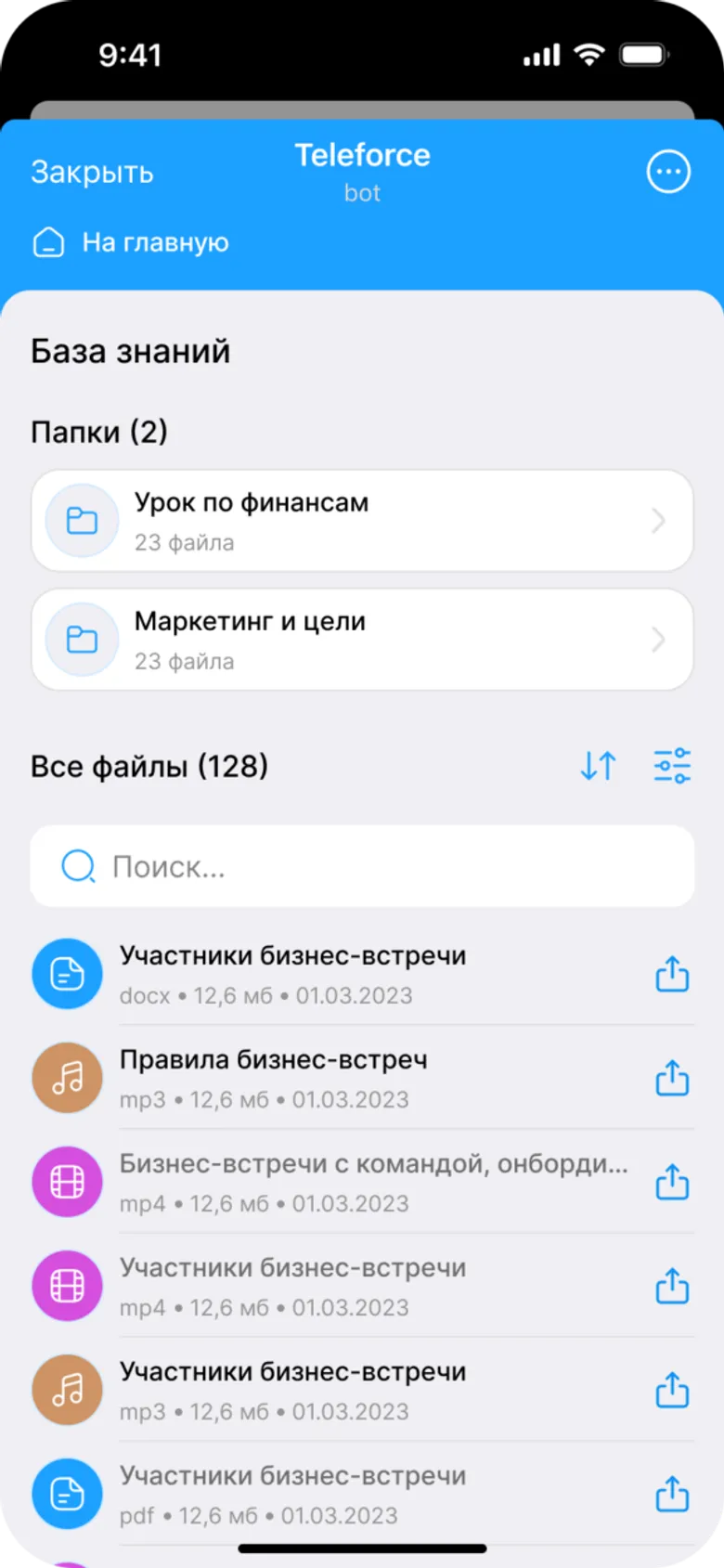724x1568 pixels.
Task: Open the three-dot overflow menu
Action: (668, 172)
